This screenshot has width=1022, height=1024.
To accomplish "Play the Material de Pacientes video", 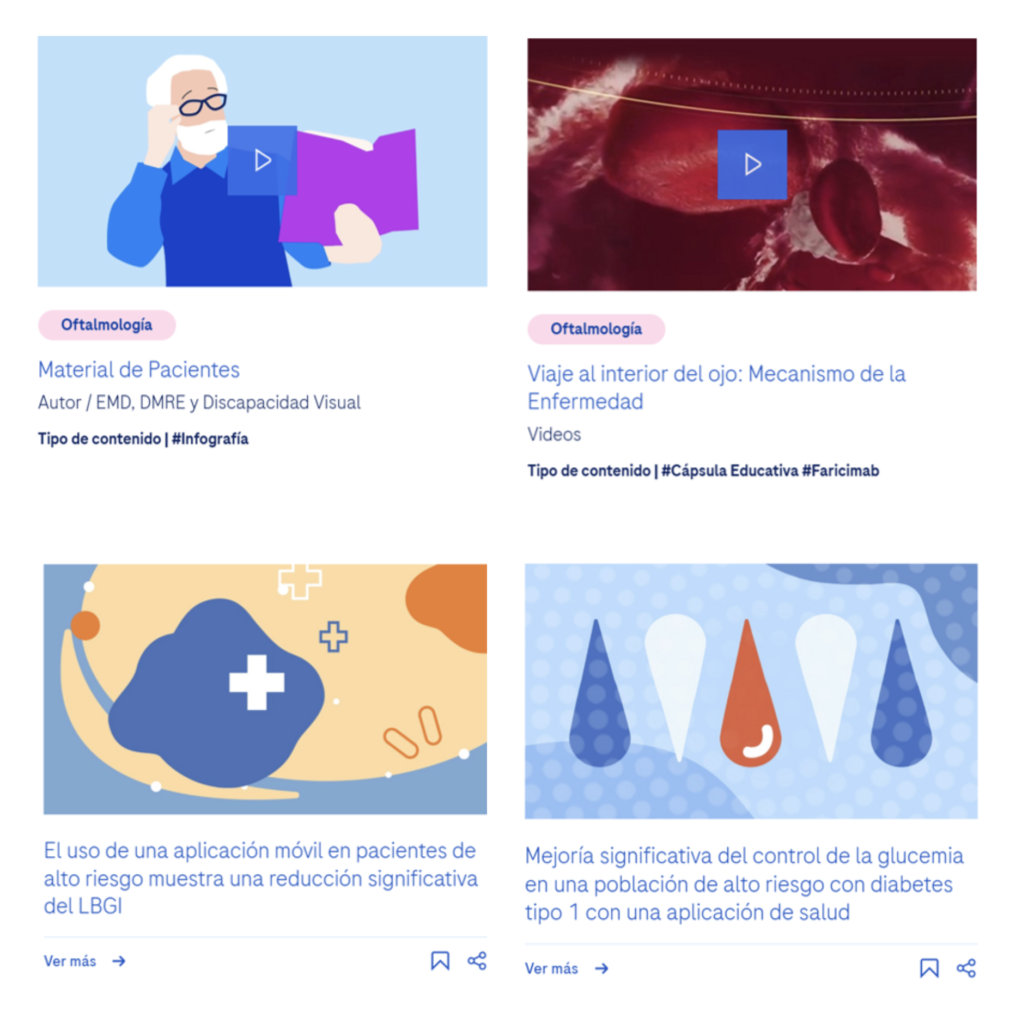I will click(x=262, y=160).
